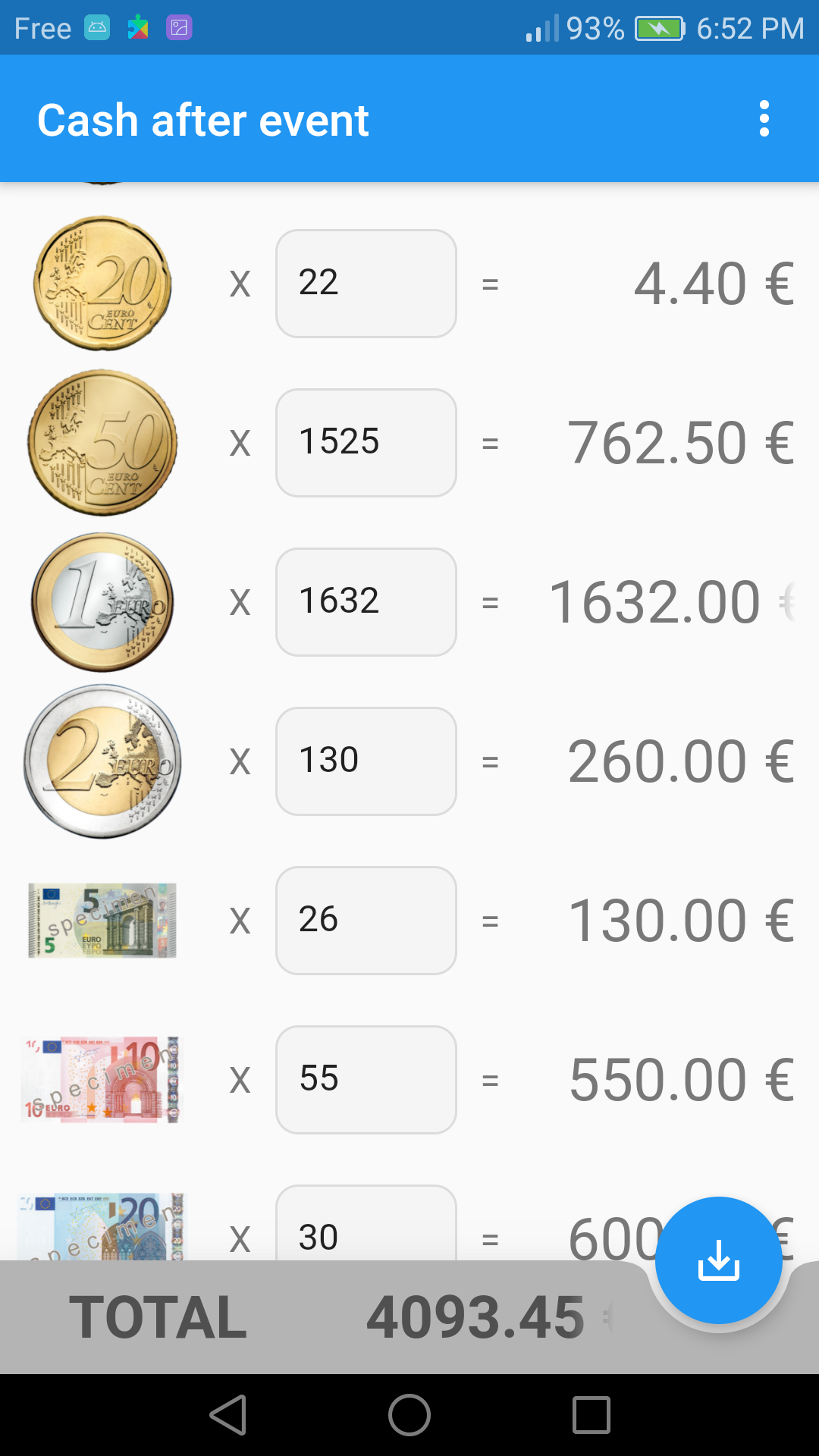The width and height of the screenshot is (819, 1456).
Task: Edit the 20 cent coin quantity field
Action: point(366,284)
